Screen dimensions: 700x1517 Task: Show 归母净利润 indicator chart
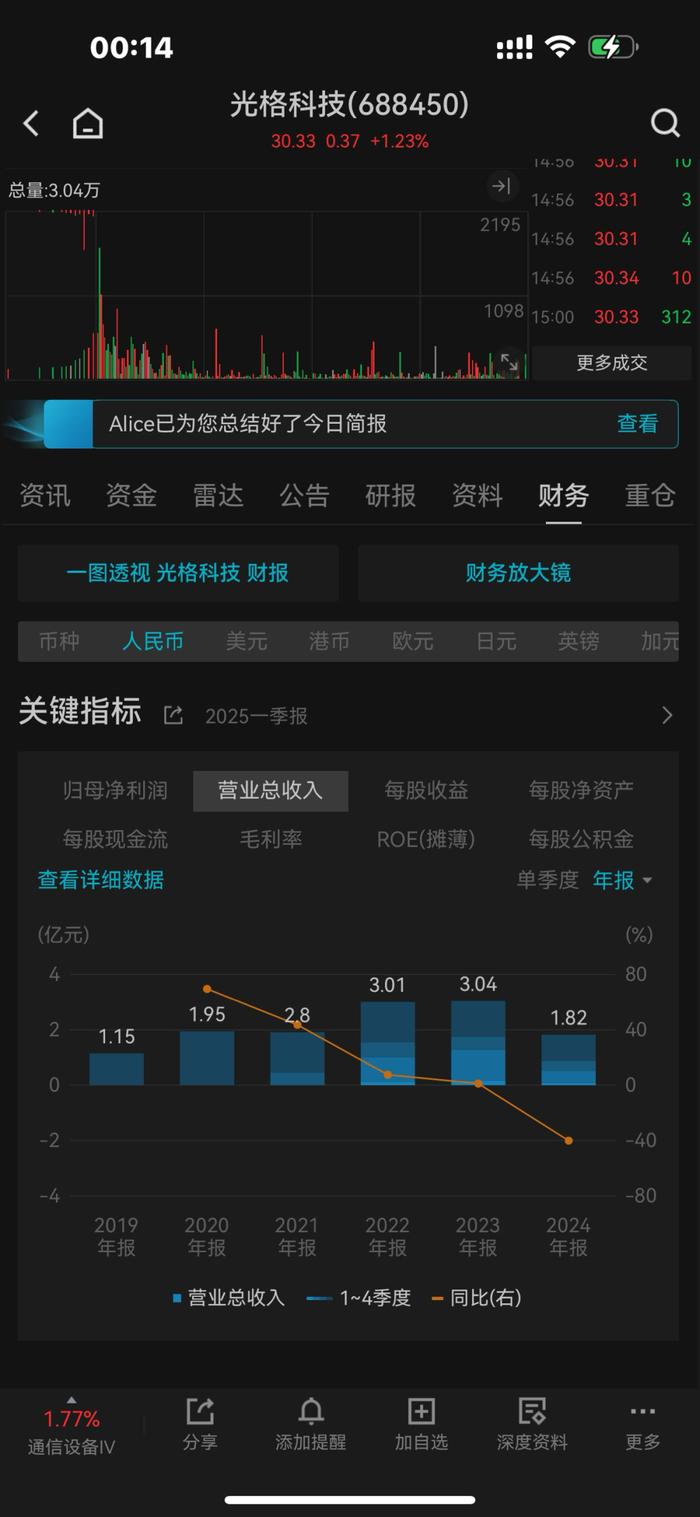click(x=115, y=790)
